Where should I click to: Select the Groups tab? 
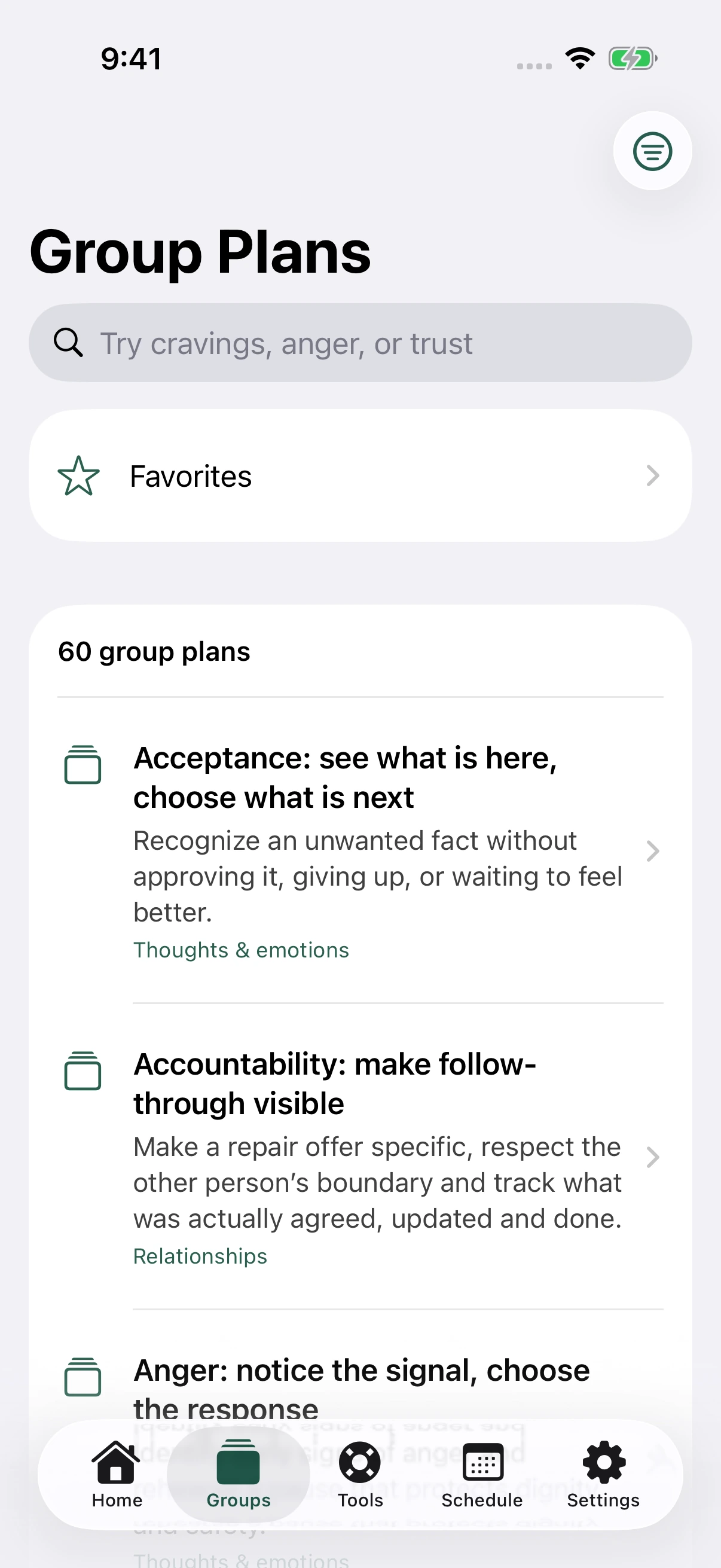pyautogui.click(x=239, y=1474)
